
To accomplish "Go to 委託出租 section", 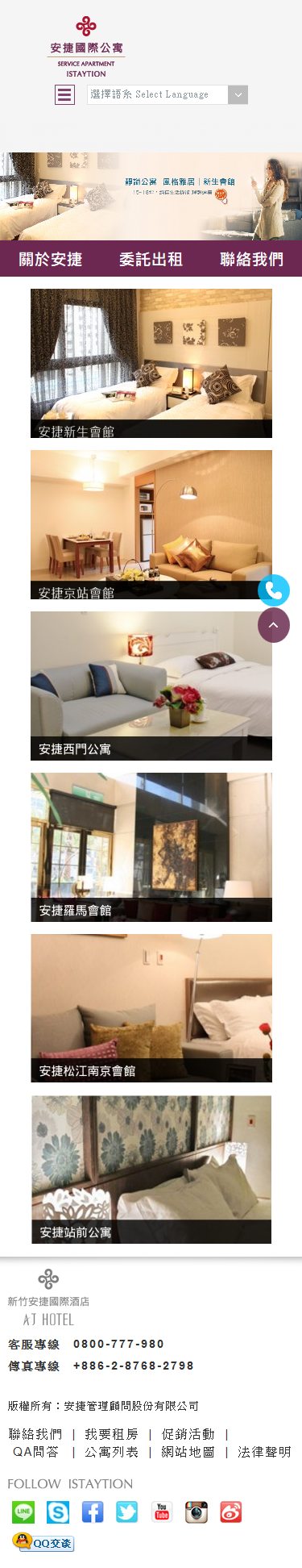I will [151, 259].
